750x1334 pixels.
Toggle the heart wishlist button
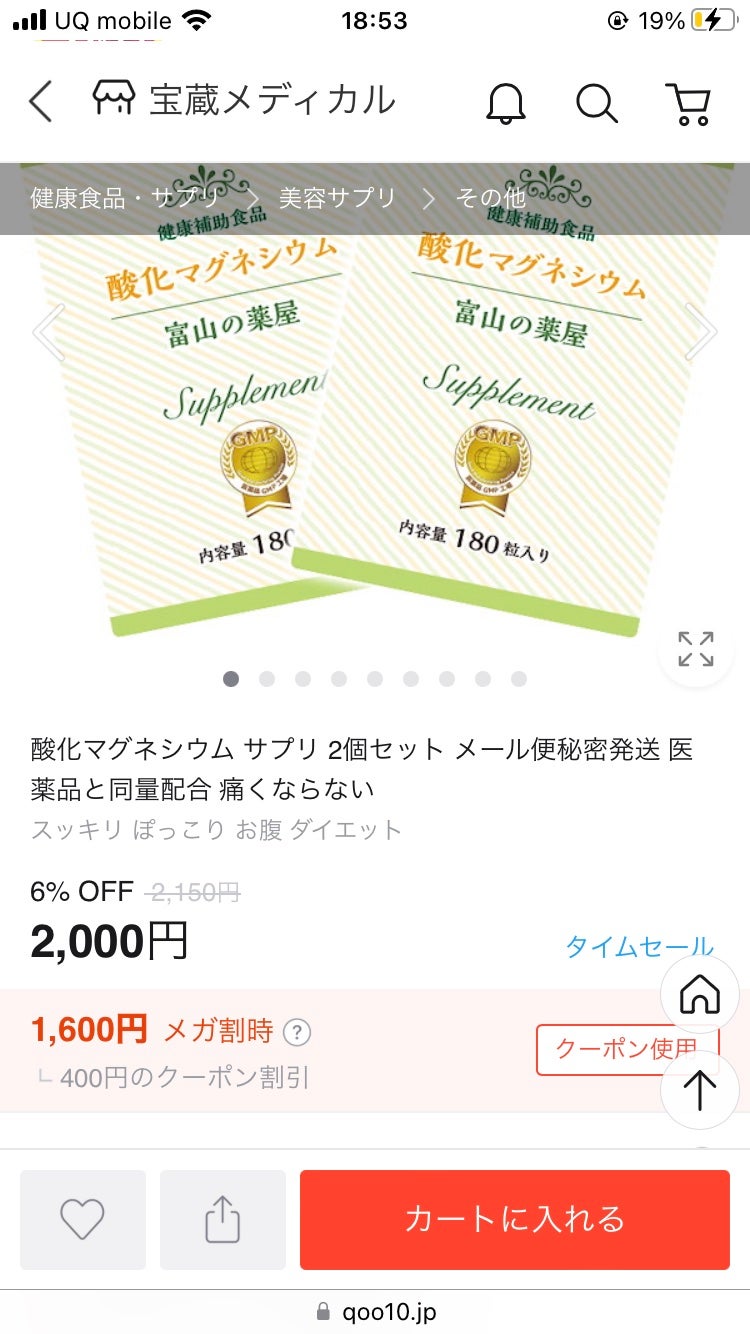click(82, 1219)
